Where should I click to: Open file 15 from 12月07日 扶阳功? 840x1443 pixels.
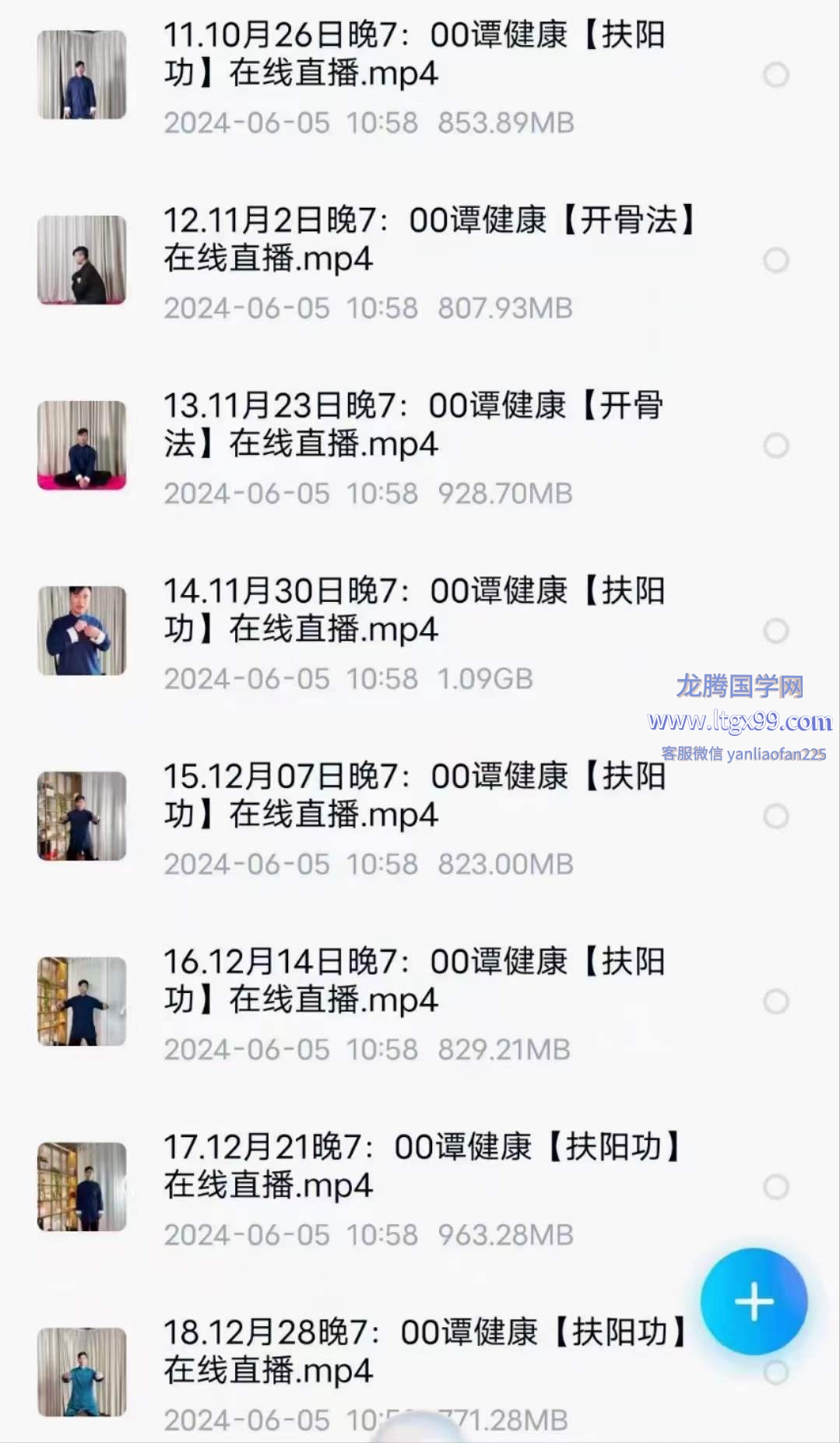[x=413, y=796]
